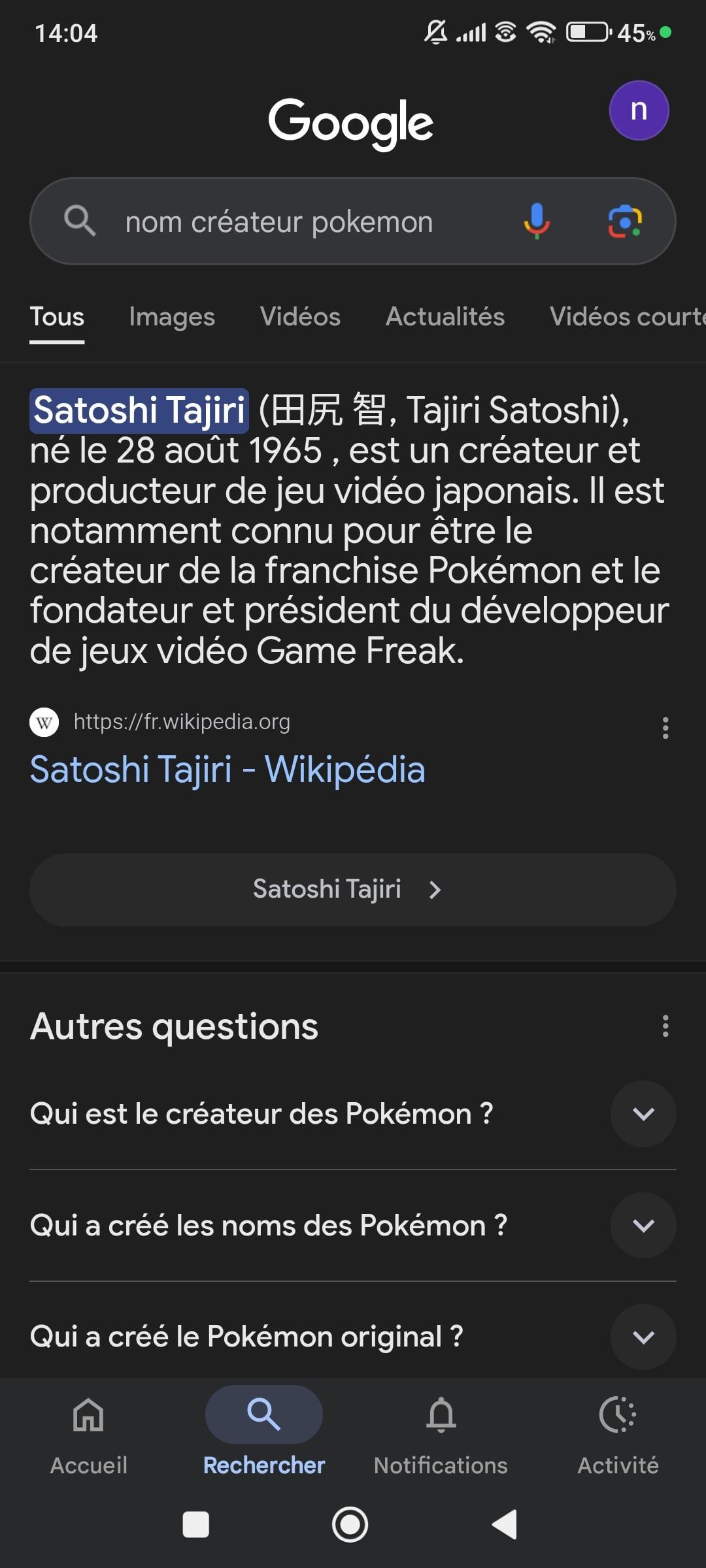Expand "Qui est le créateur des Pokémon ?"
Viewport: 706px width, 1568px height.
pos(643,1114)
